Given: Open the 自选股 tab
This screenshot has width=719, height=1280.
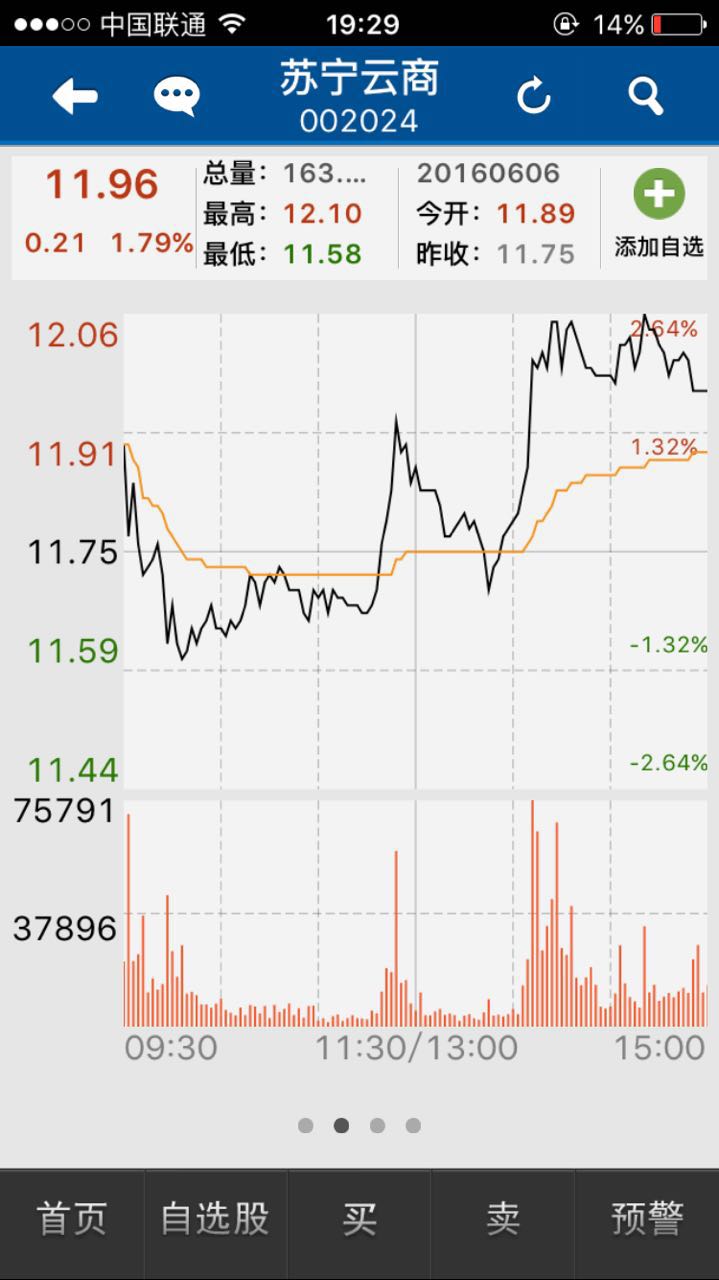Looking at the screenshot, I should tap(215, 1220).
